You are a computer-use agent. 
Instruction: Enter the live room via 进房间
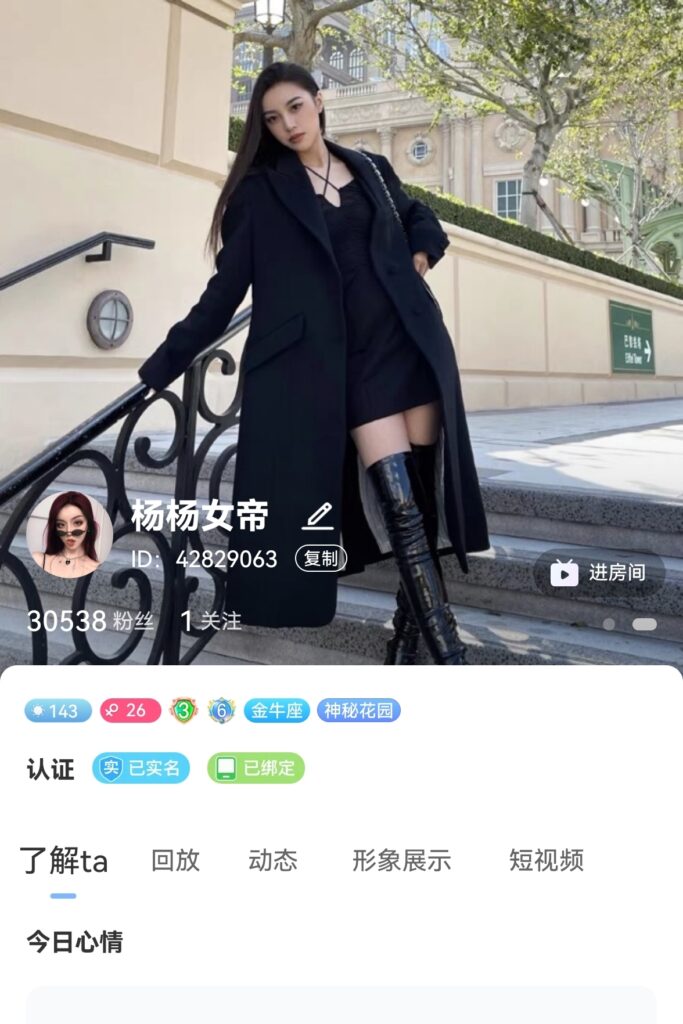599,573
